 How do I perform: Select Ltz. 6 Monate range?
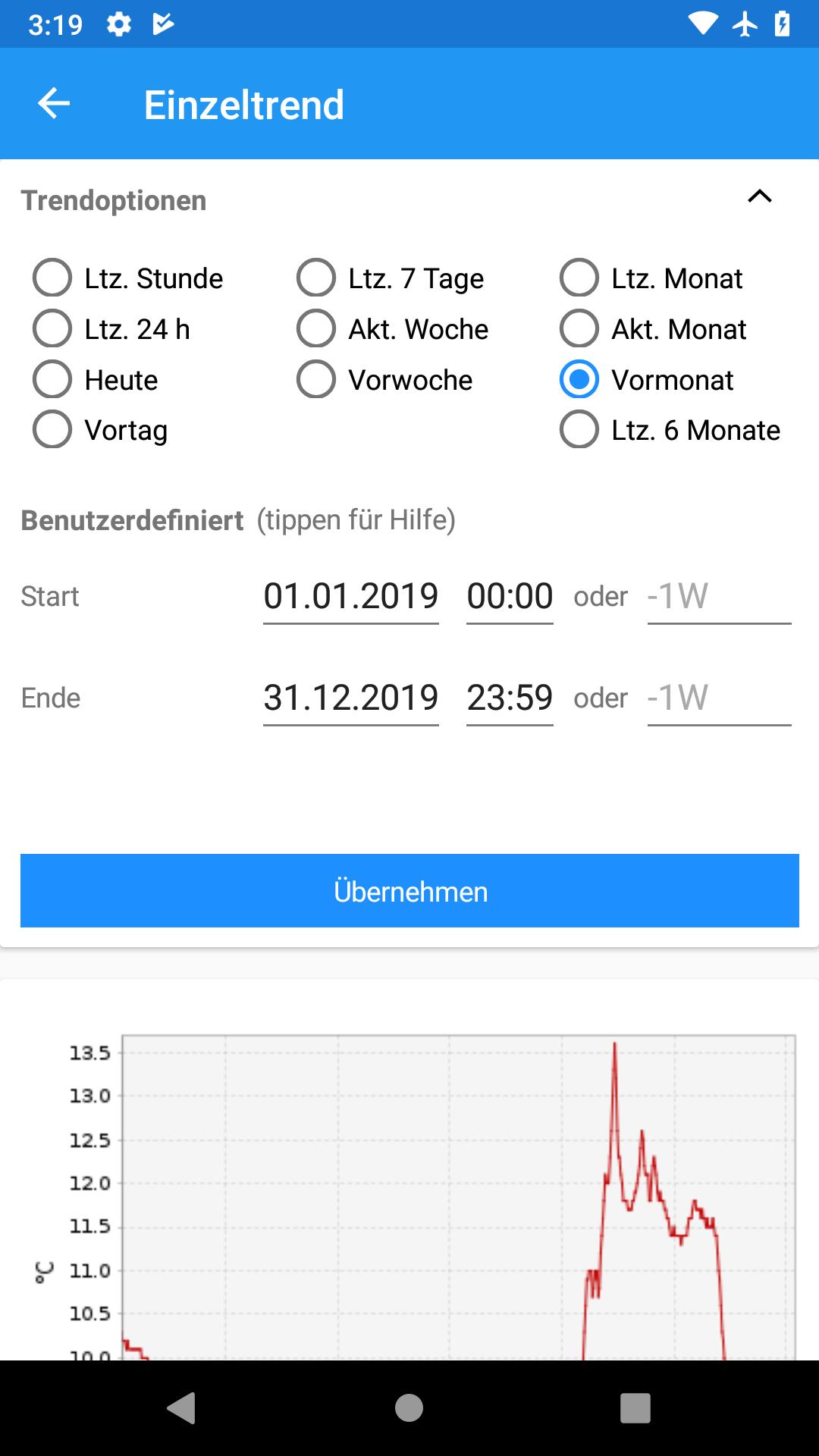[x=579, y=430]
